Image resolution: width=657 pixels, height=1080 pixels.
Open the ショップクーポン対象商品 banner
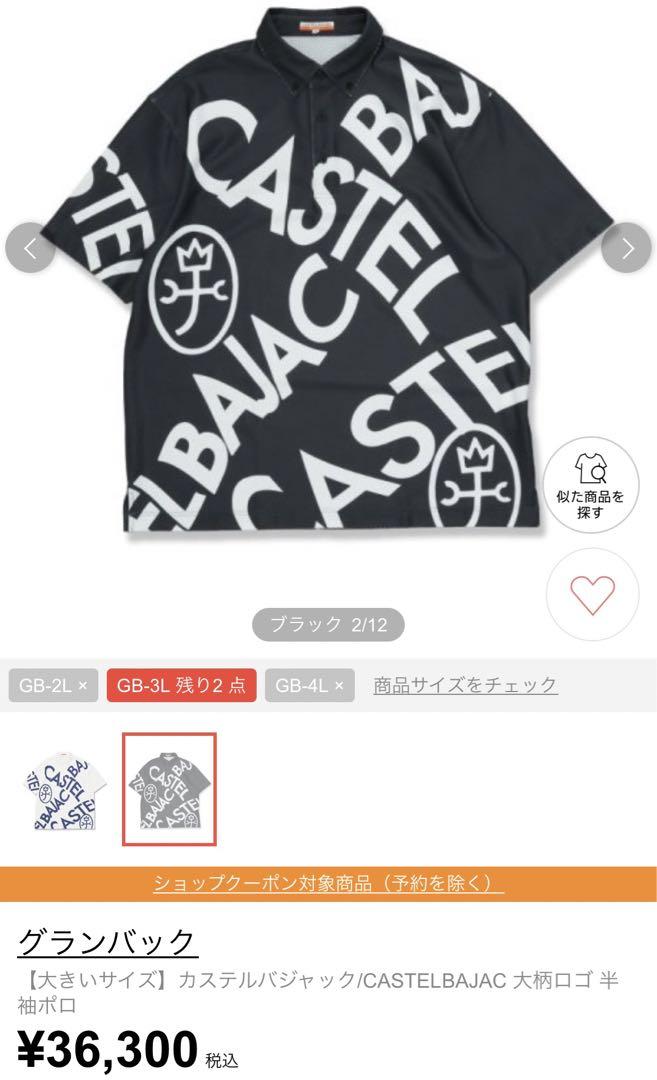[328, 884]
